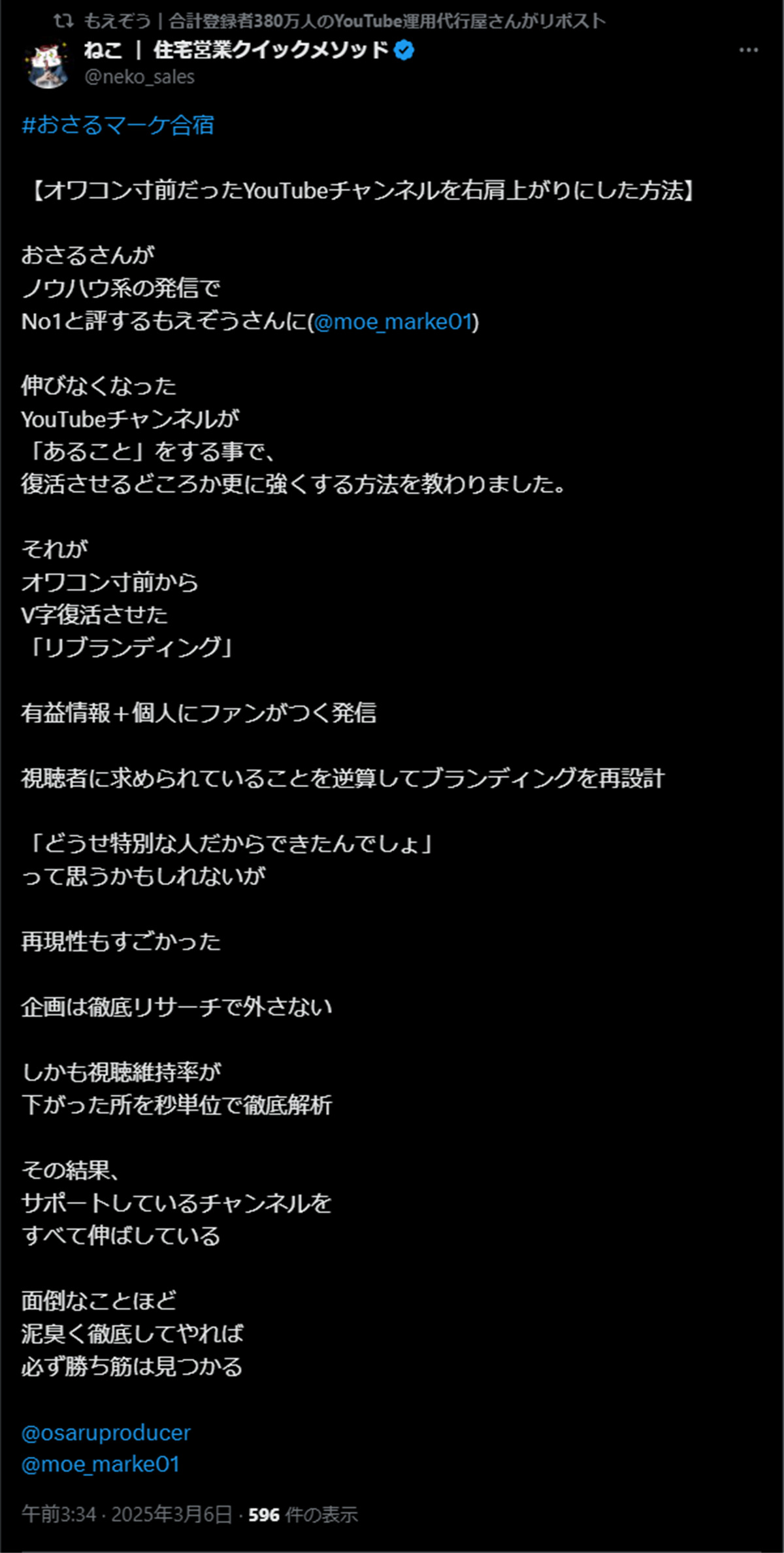Open the author's profile picture
Viewport: 784px width, 1553px height.
[48, 64]
